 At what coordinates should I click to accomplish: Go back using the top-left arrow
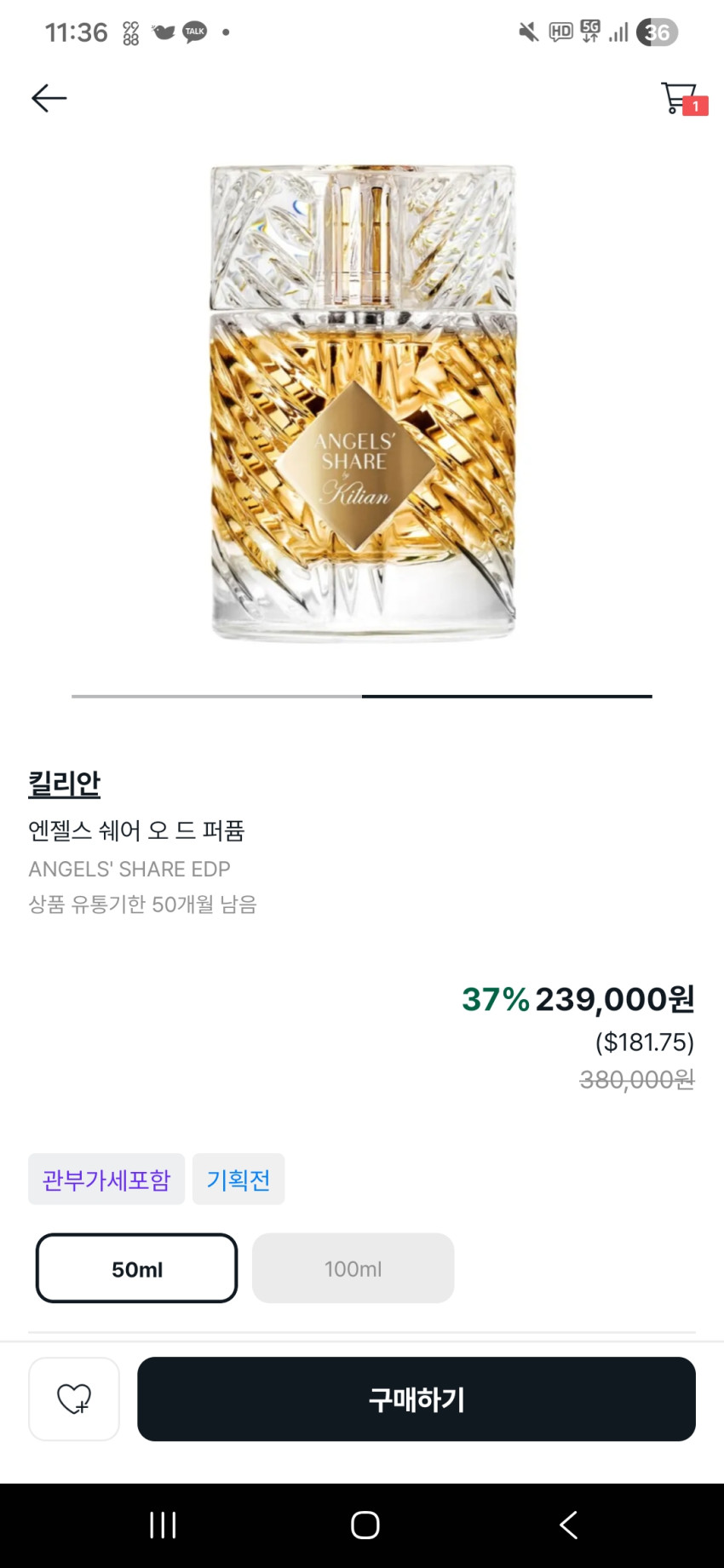(49, 98)
